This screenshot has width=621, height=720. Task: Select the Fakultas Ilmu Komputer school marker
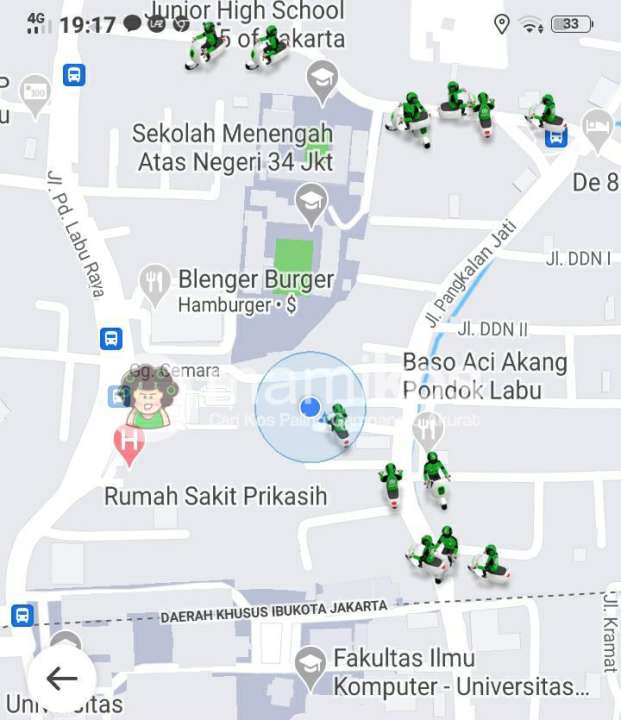point(311,664)
